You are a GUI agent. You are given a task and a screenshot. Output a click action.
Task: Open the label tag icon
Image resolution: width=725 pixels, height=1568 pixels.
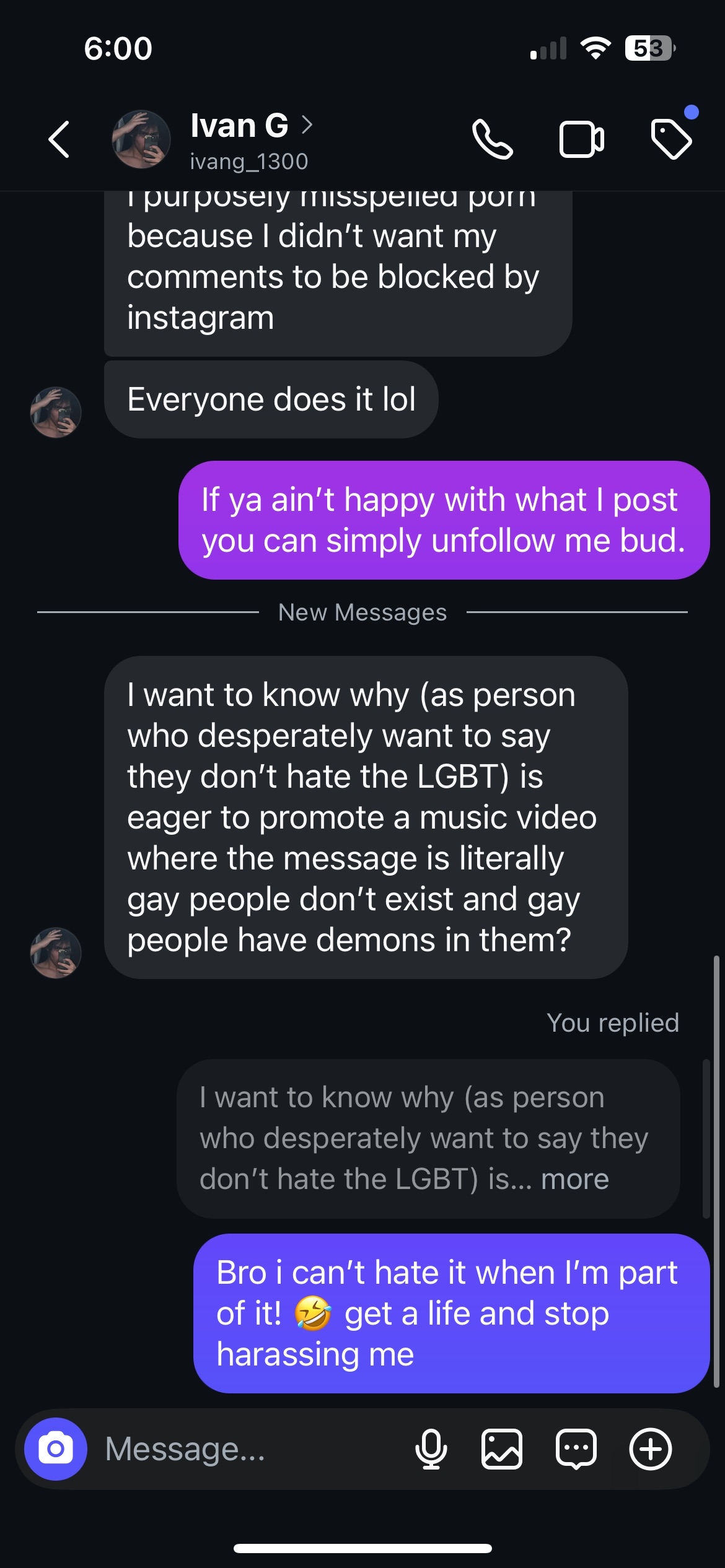point(671,139)
